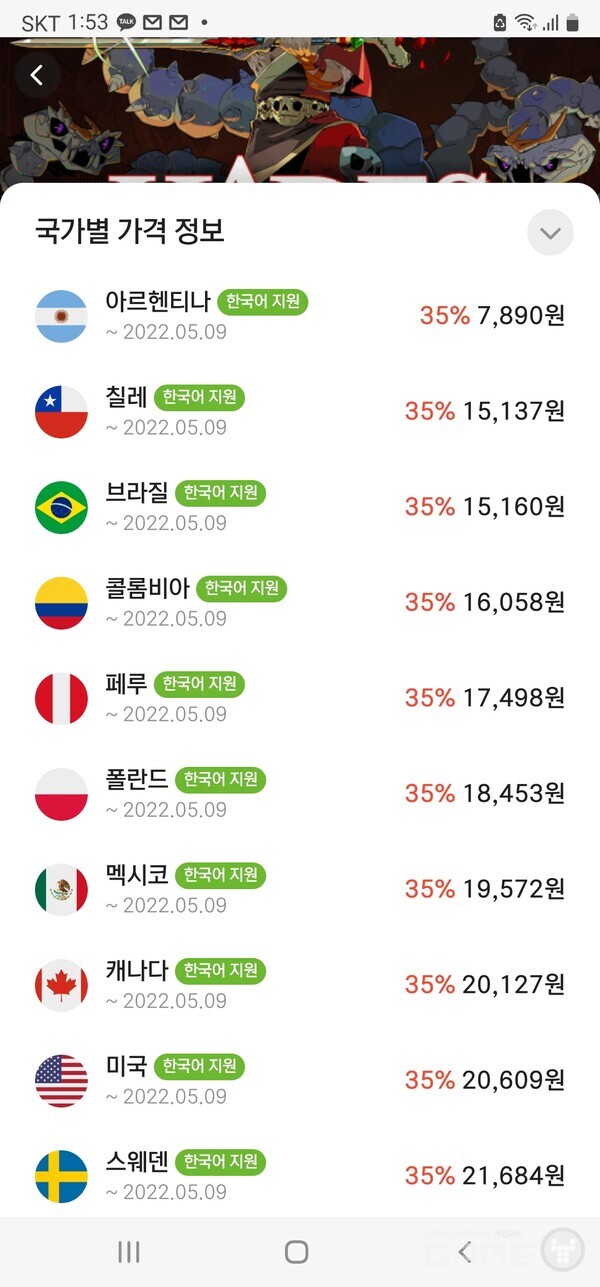
Task: Open the recent apps overview
Action: (x=129, y=1251)
